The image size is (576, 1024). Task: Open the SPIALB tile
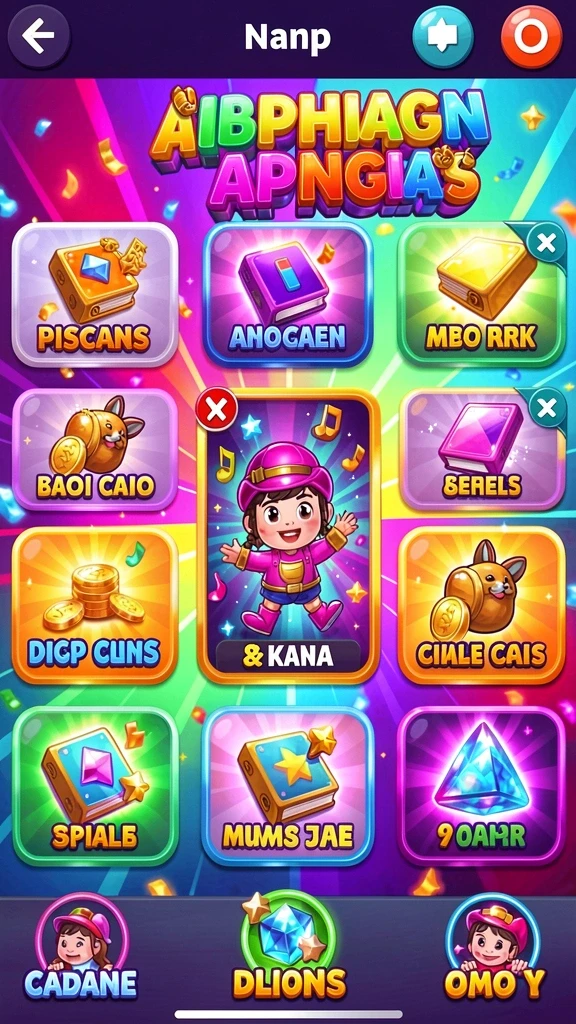point(95,785)
